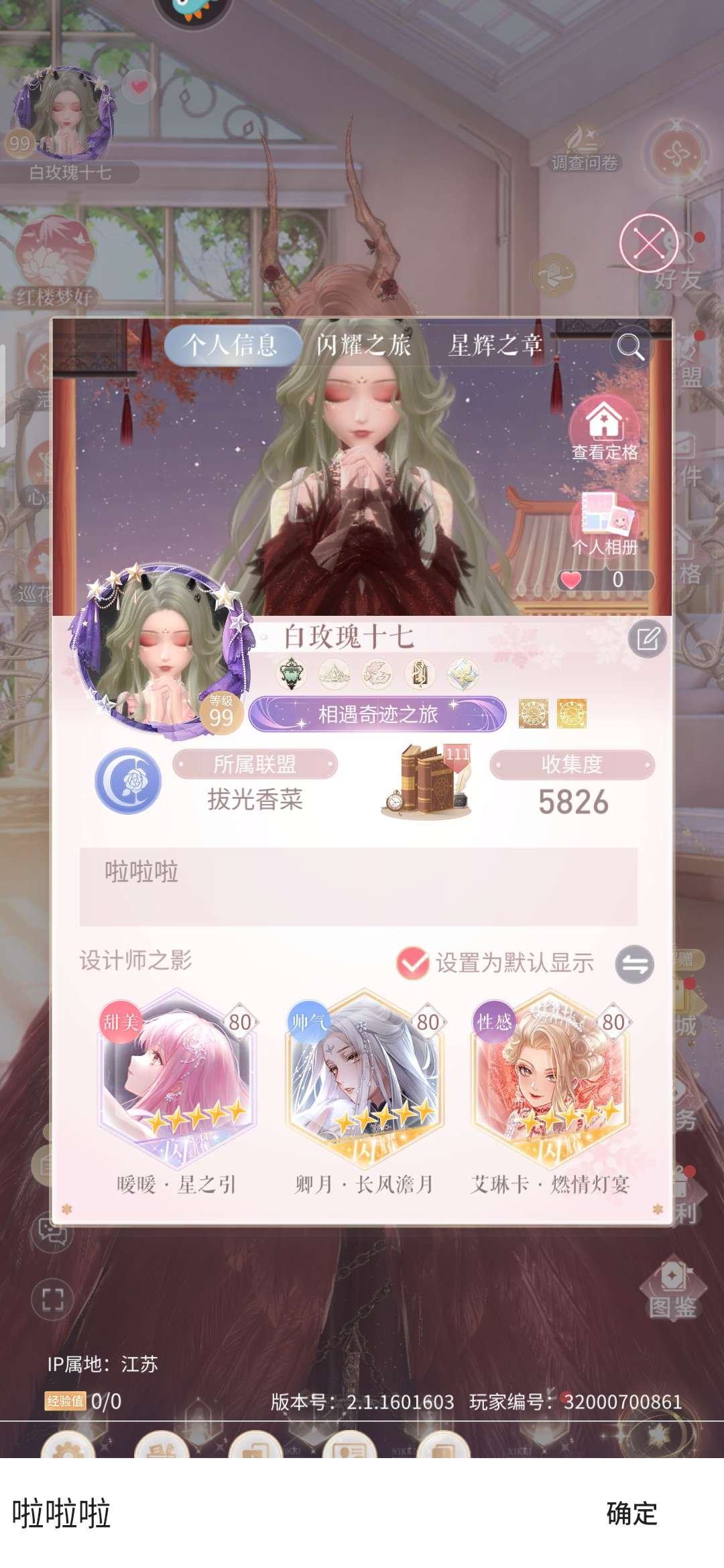
Task: Tap the 相遇奇迹之旅 title banner
Action: pos(377,714)
